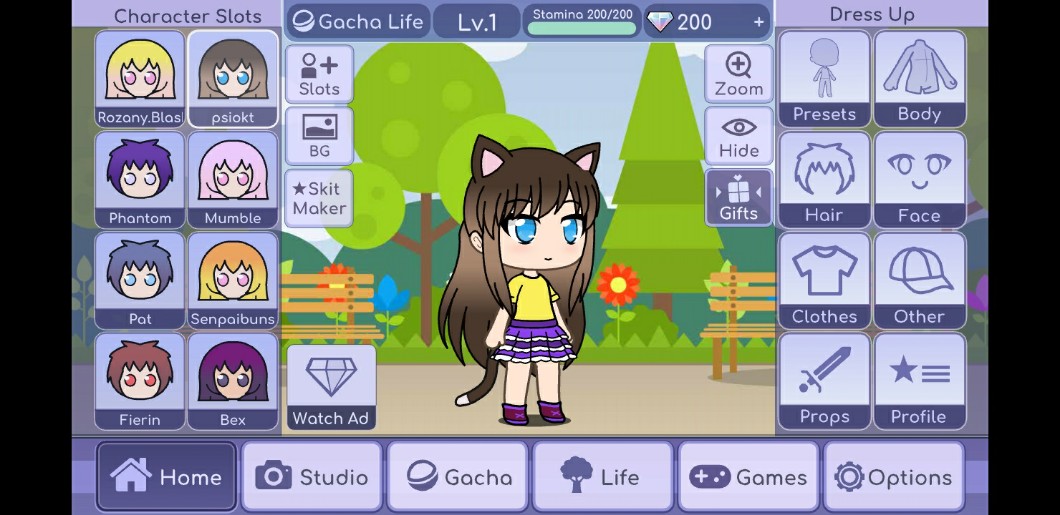This screenshot has width=1060, height=515.
Task: Open the Skit Maker
Action: [319, 198]
